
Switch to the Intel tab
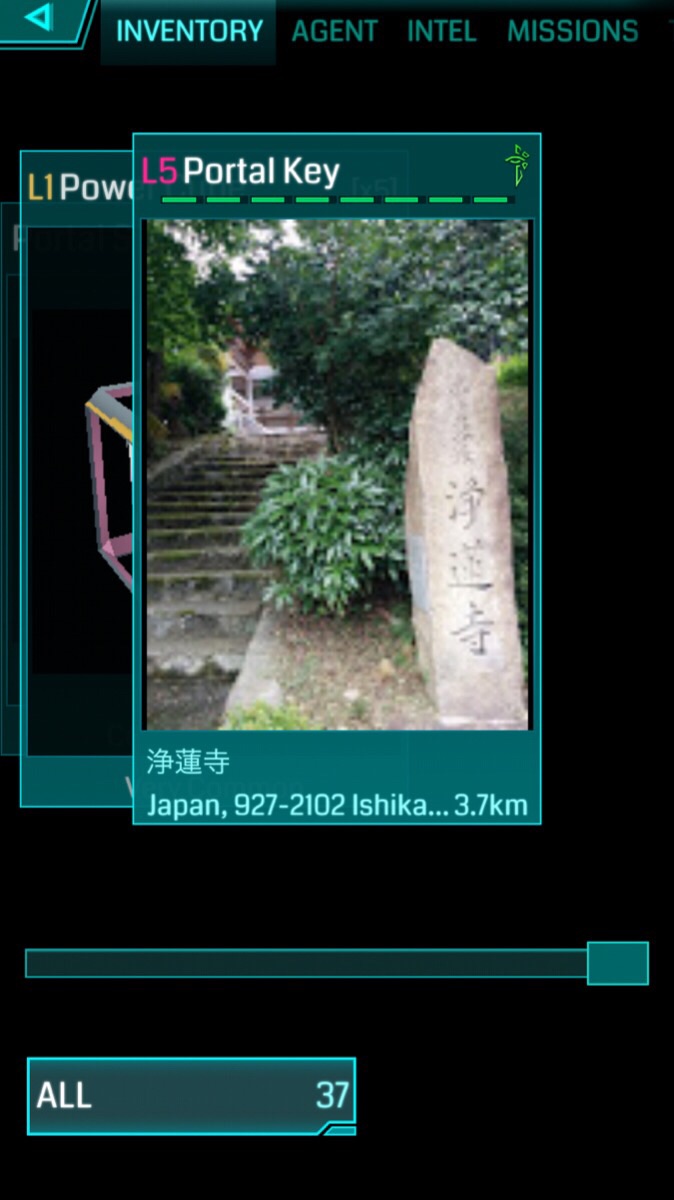[x=441, y=32]
